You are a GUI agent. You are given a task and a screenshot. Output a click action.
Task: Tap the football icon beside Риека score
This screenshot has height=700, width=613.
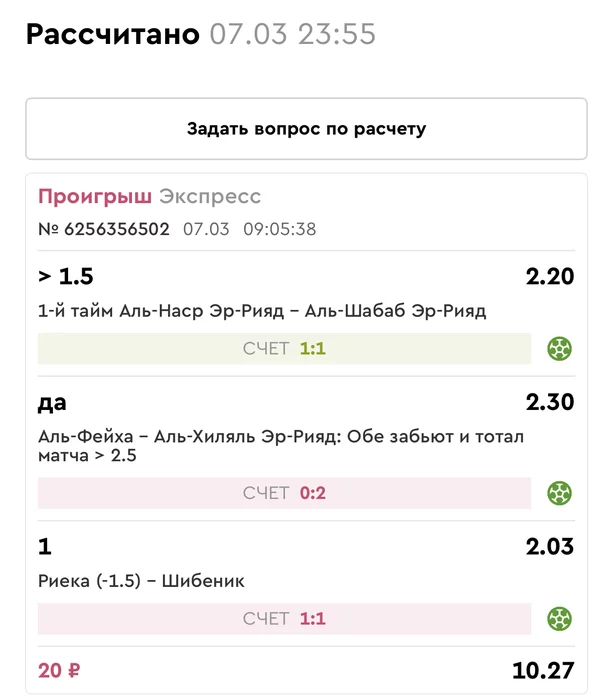[559, 619]
